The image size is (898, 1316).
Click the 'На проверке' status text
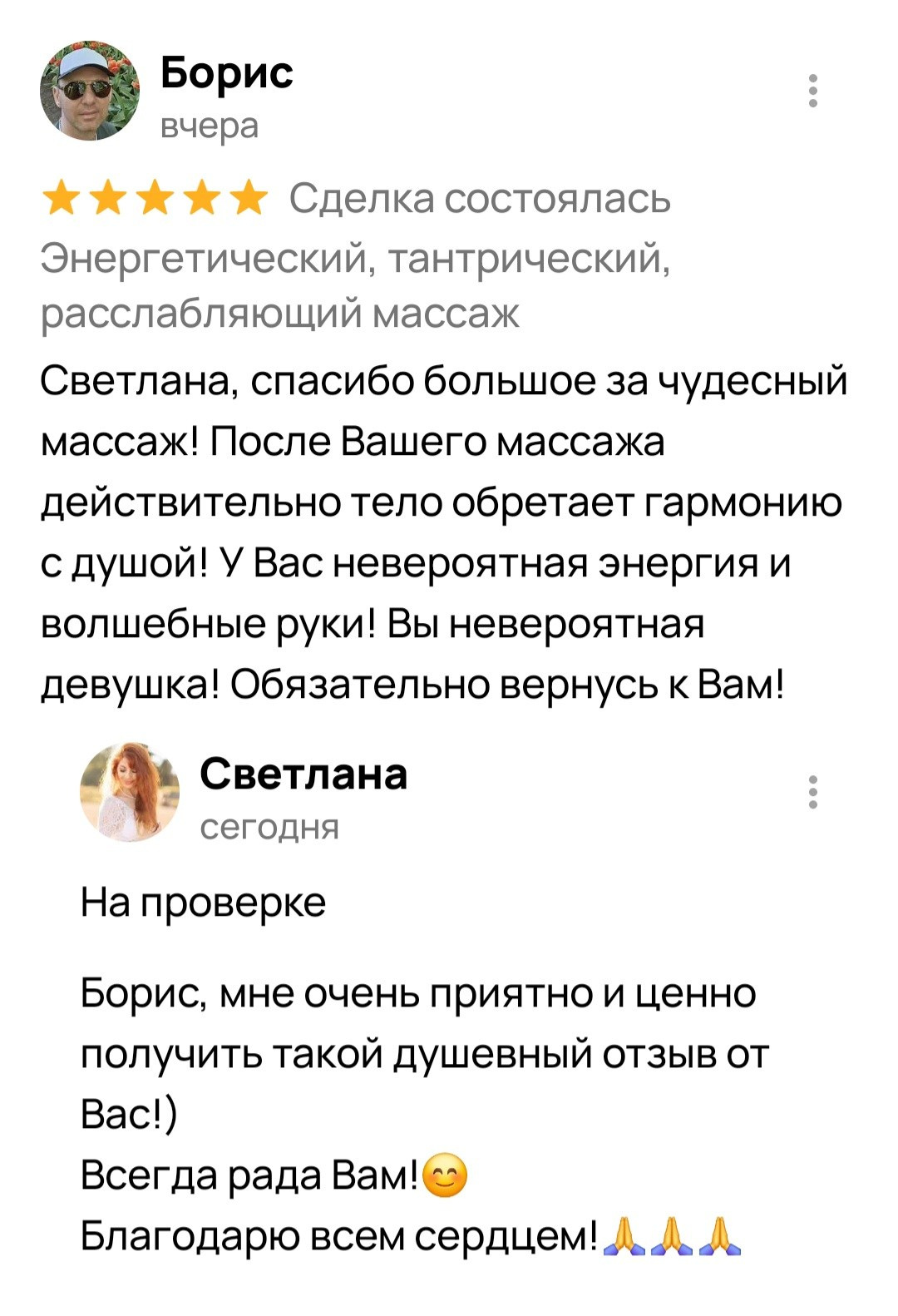202,903
